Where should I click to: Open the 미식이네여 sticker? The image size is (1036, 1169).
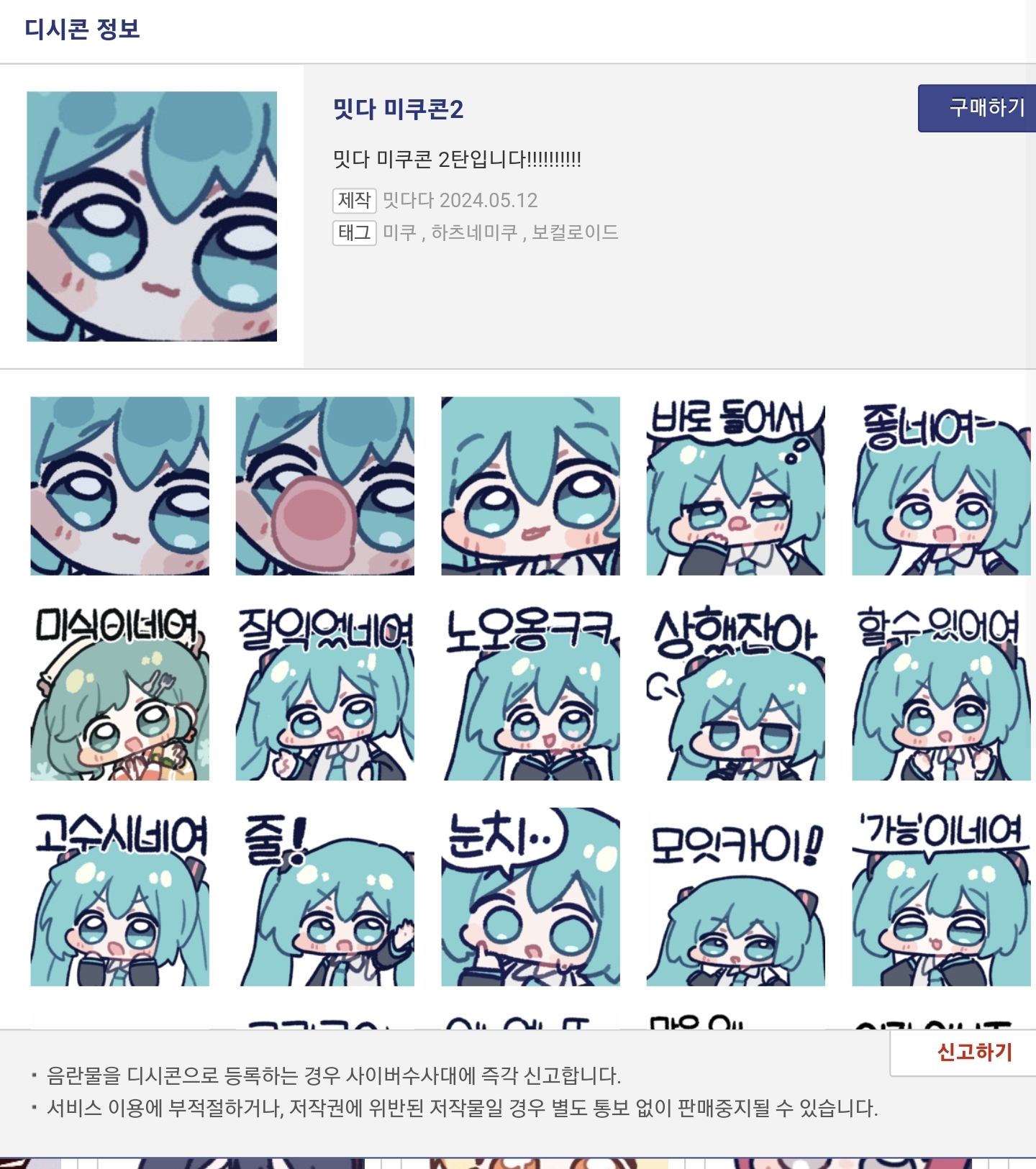click(119, 692)
